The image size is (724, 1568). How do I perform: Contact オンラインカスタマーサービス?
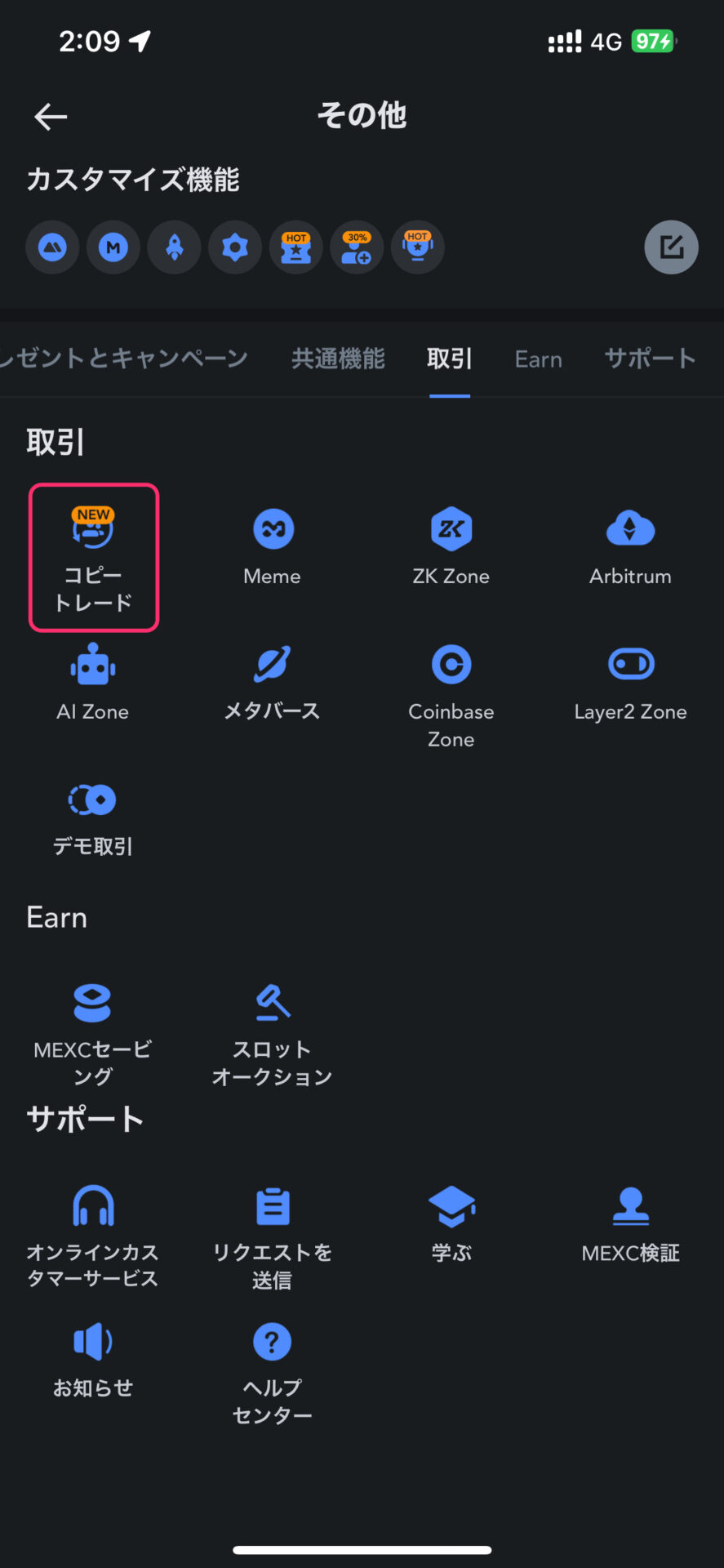pyautogui.click(x=92, y=1236)
